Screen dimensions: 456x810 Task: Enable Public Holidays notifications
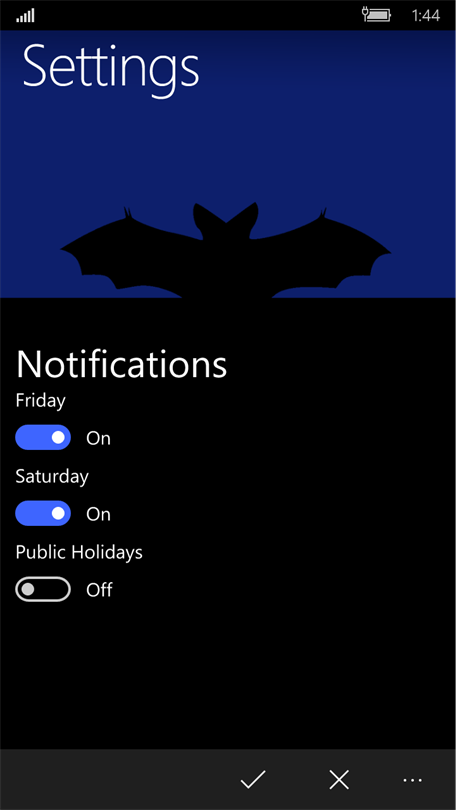[x=43, y=589]
